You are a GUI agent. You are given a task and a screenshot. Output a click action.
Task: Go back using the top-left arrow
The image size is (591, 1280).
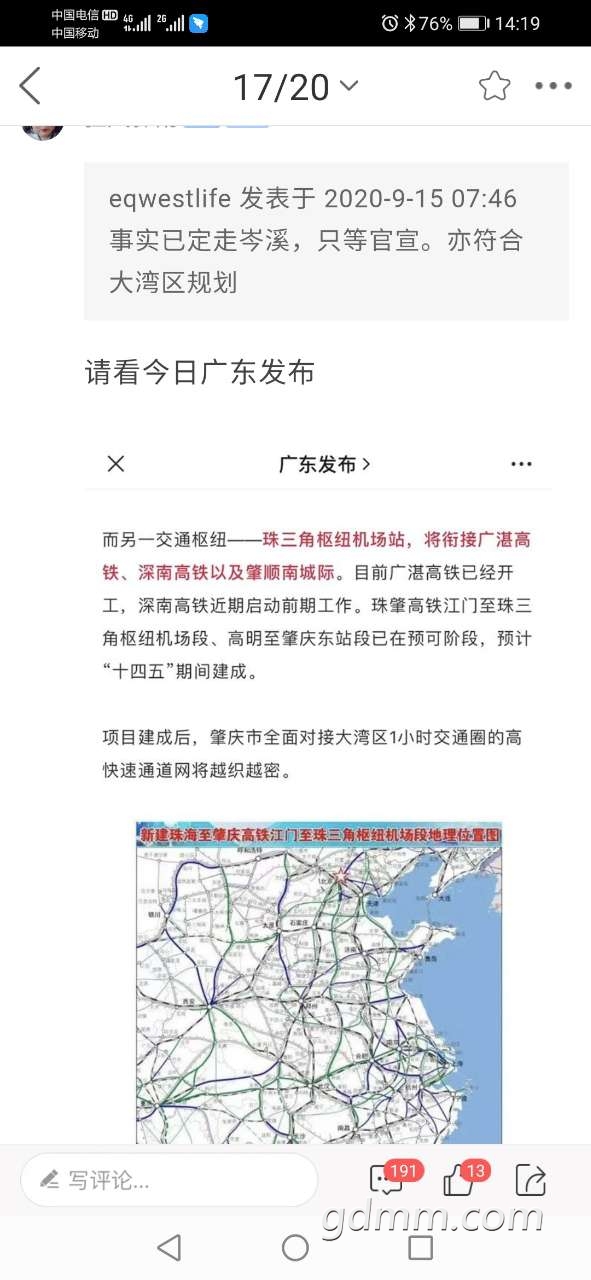[x=30, y=86]
